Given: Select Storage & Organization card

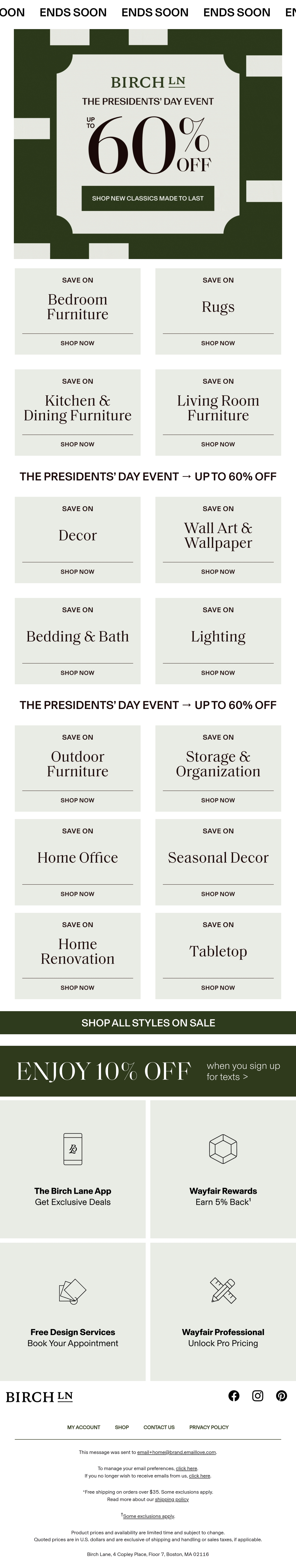Looking at the screenshot, I should click(x=218, y=768).
